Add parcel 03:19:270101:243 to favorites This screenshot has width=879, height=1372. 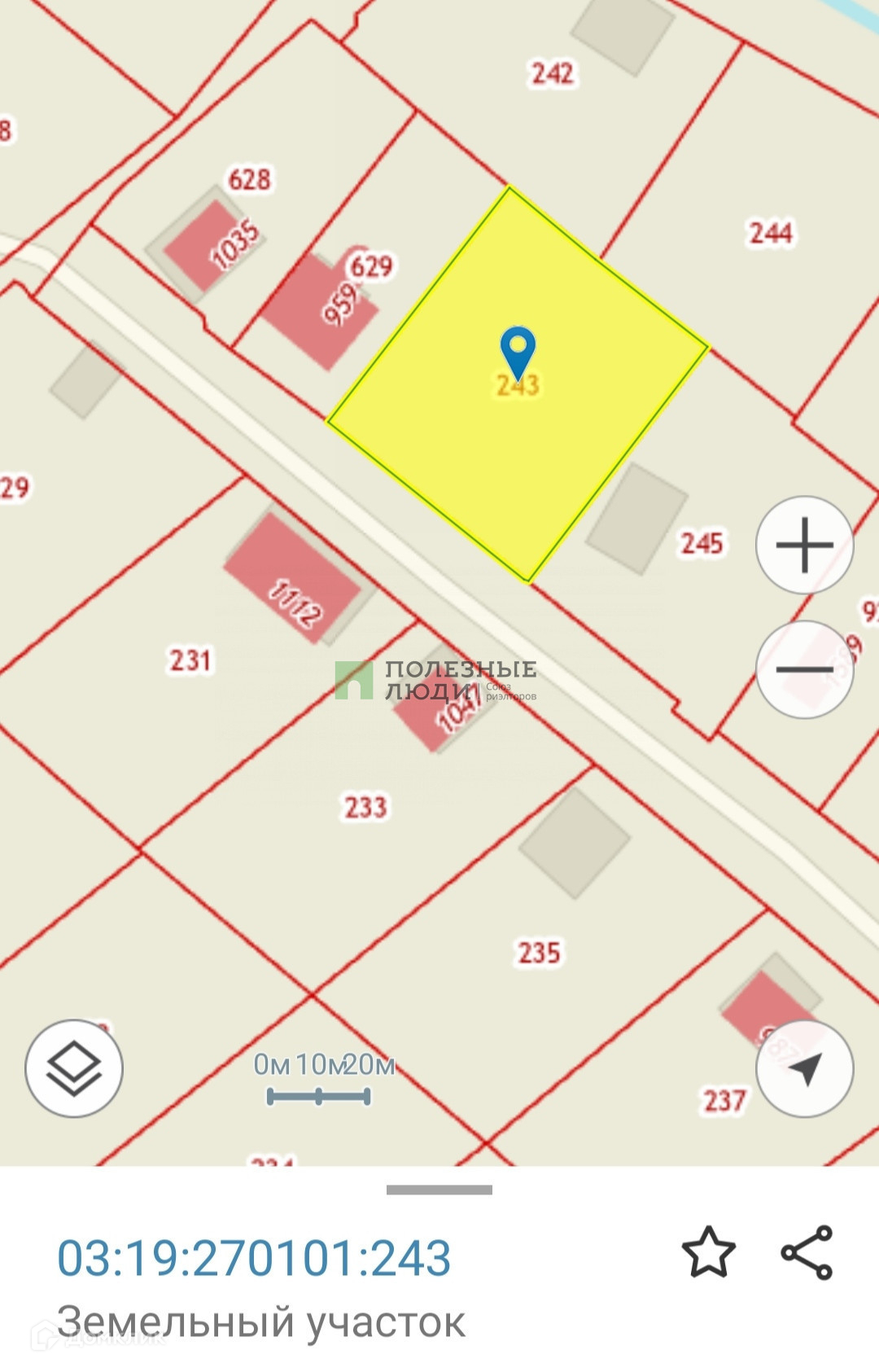click(x=708, y=1252)
